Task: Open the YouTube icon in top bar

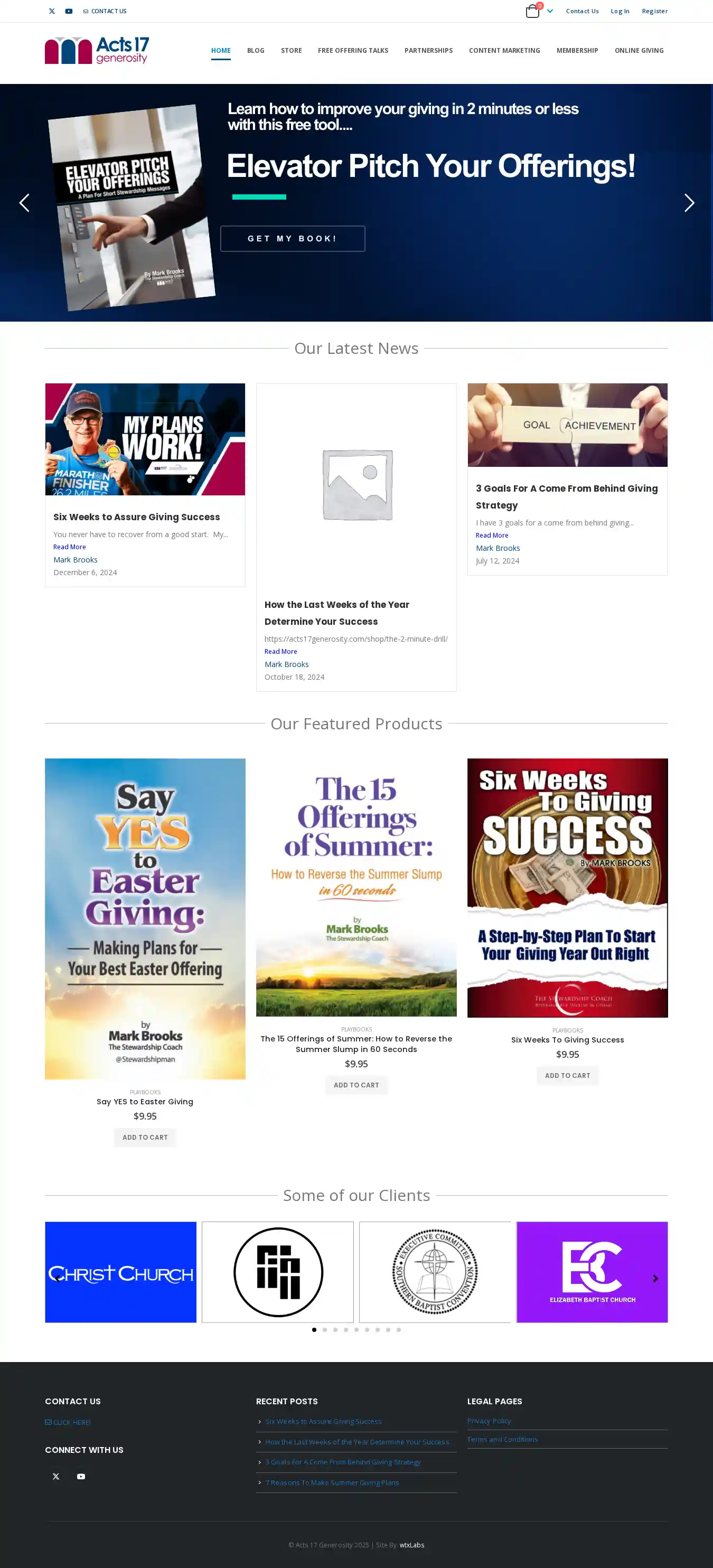Action: (69, 11)
